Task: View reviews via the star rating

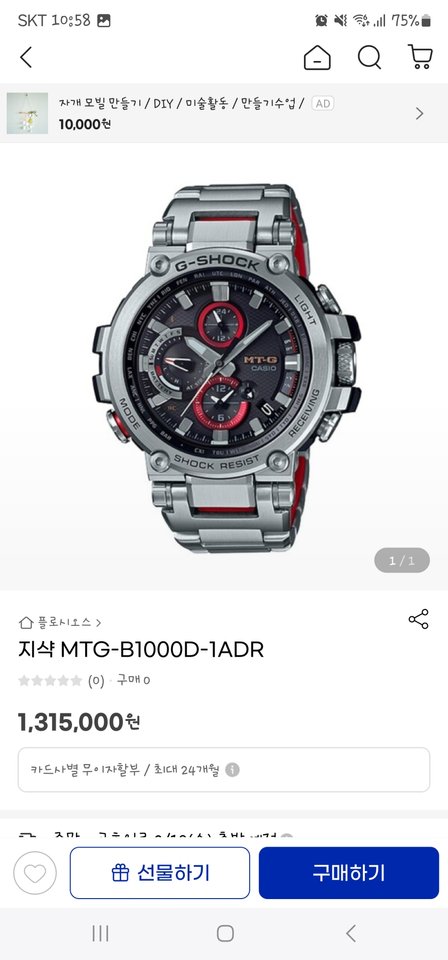Action: point(50,680)
